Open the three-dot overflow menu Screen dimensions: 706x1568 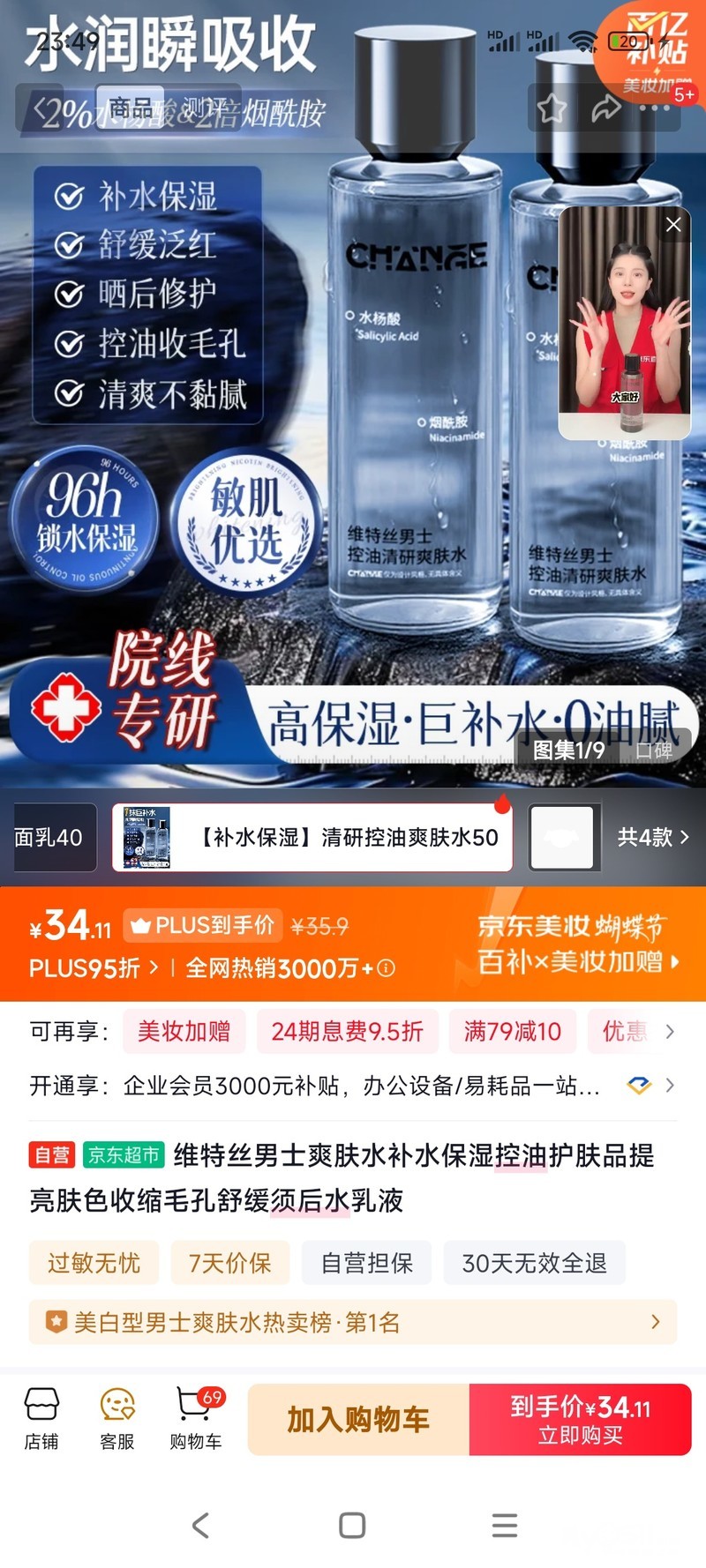point(654,108)
